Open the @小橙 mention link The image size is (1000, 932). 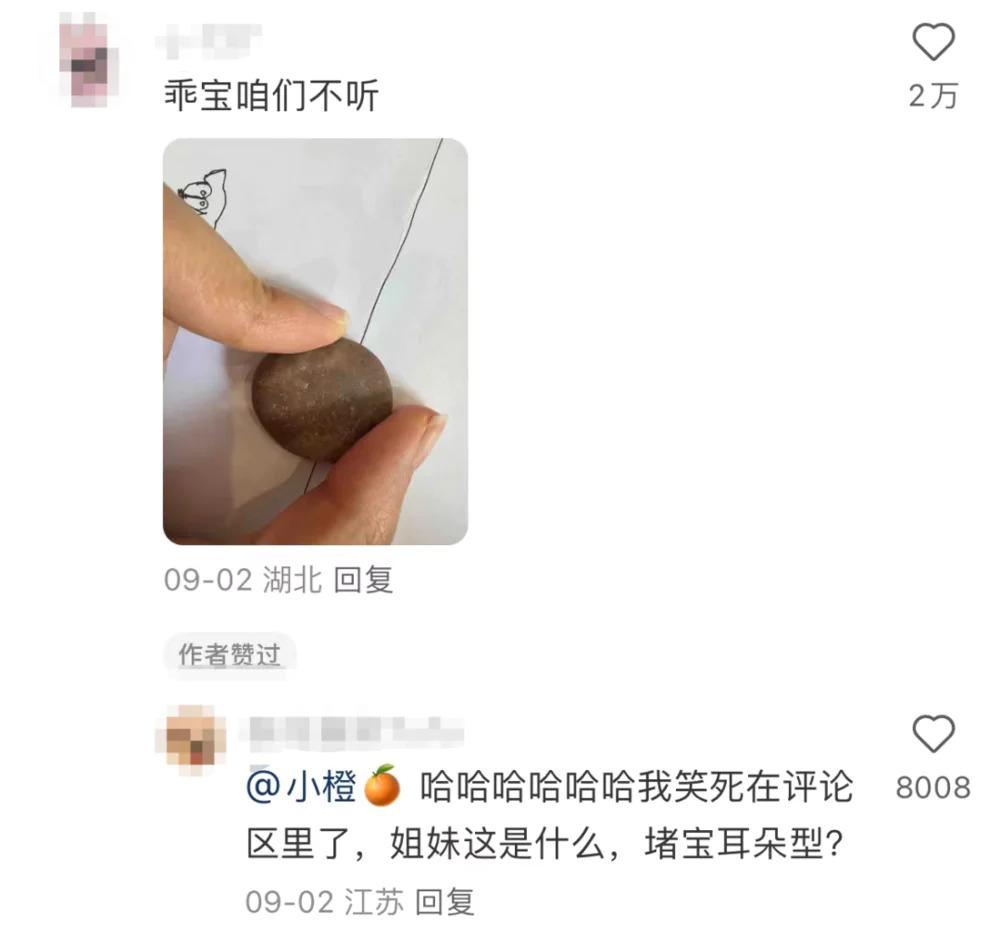click(323, 787)
